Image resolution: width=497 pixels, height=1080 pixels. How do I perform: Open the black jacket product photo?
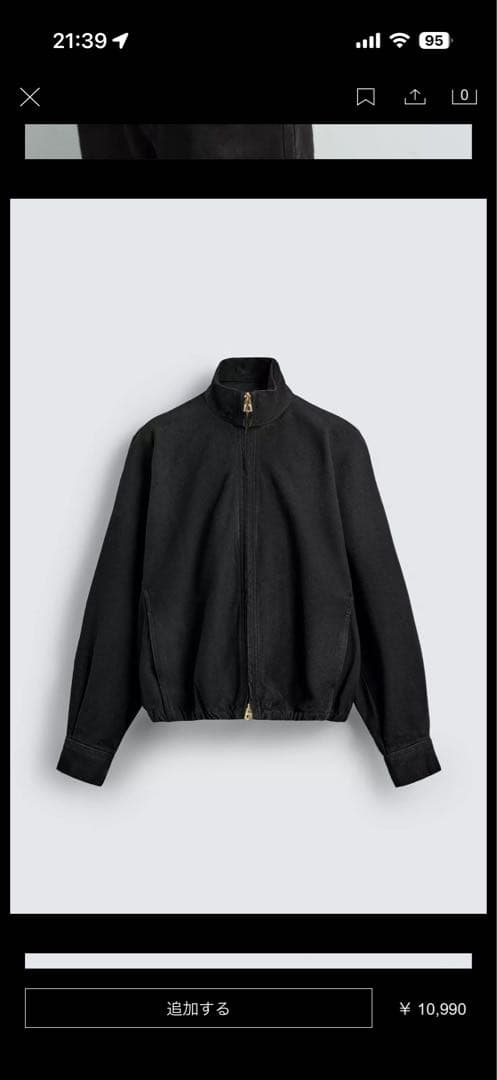click(x=248, y=556)
